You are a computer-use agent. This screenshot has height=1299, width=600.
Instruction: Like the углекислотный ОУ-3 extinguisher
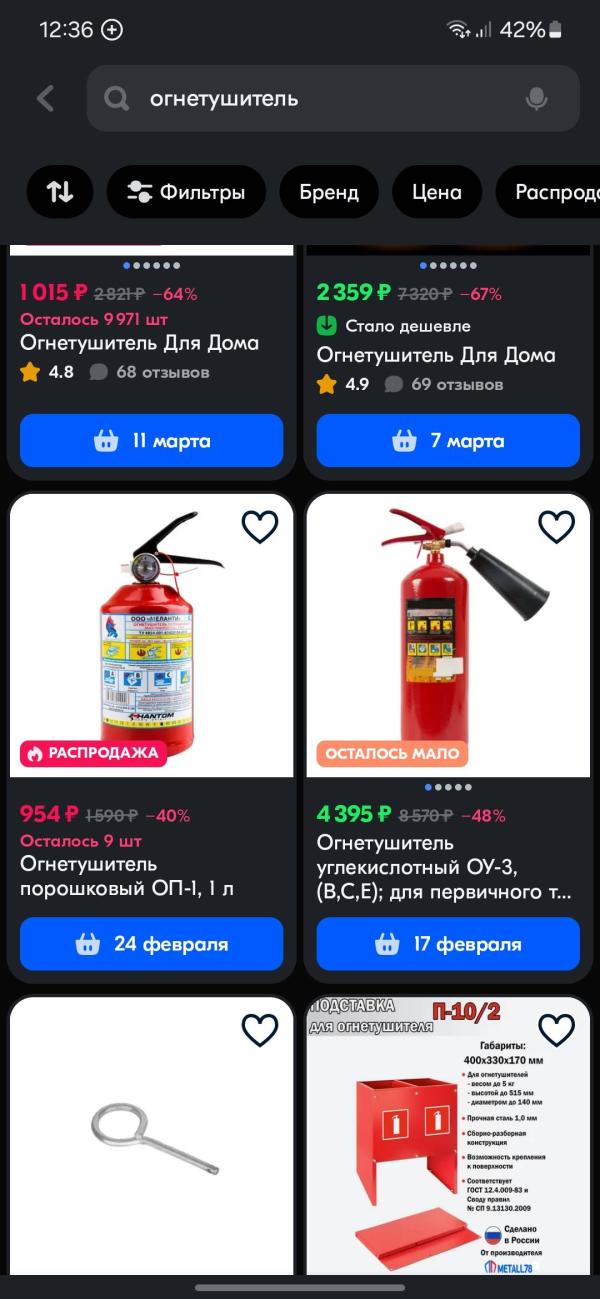(x=556, y=527)
